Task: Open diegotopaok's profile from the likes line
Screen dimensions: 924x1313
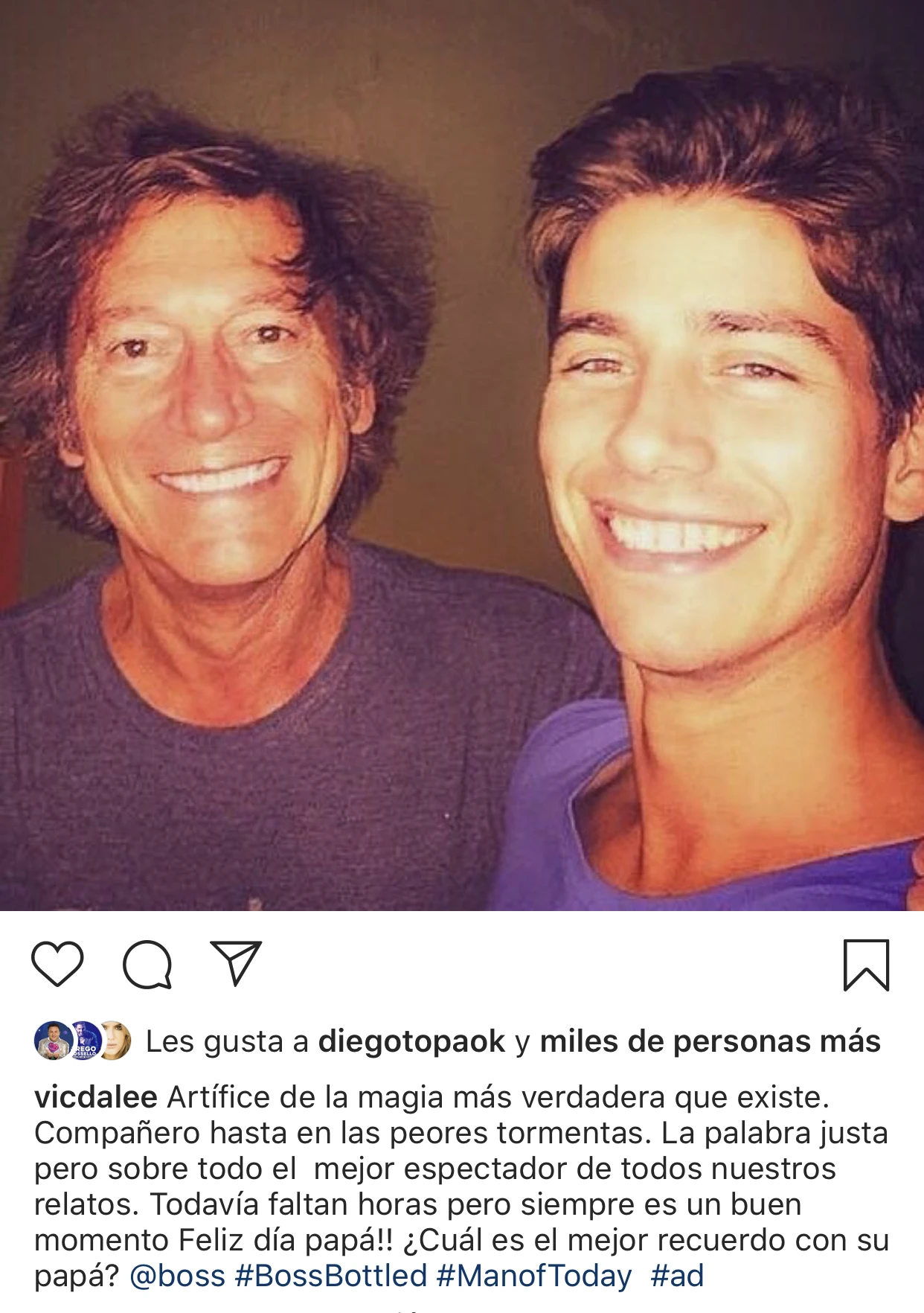Action: 411,1041
